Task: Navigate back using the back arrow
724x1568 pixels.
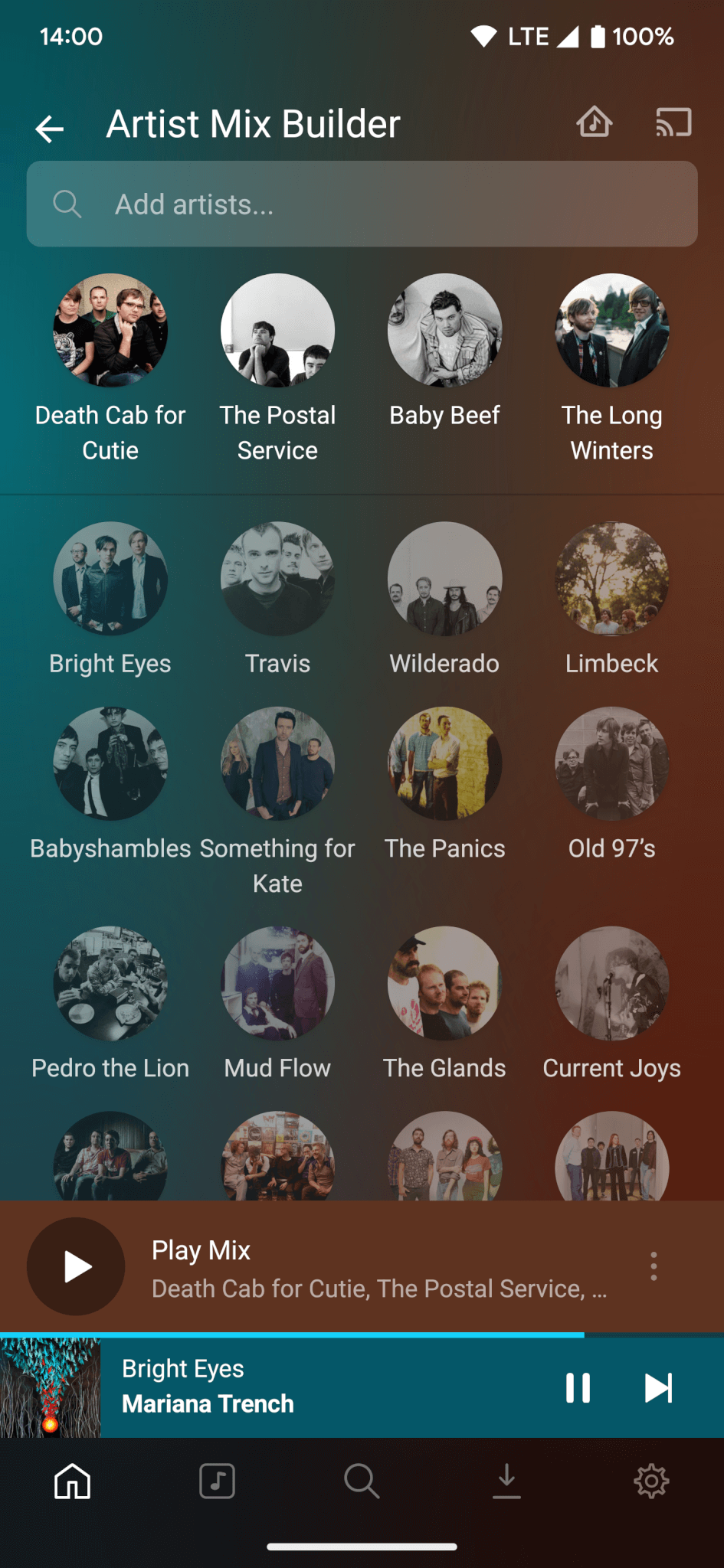Action: [x=49, y=127]
